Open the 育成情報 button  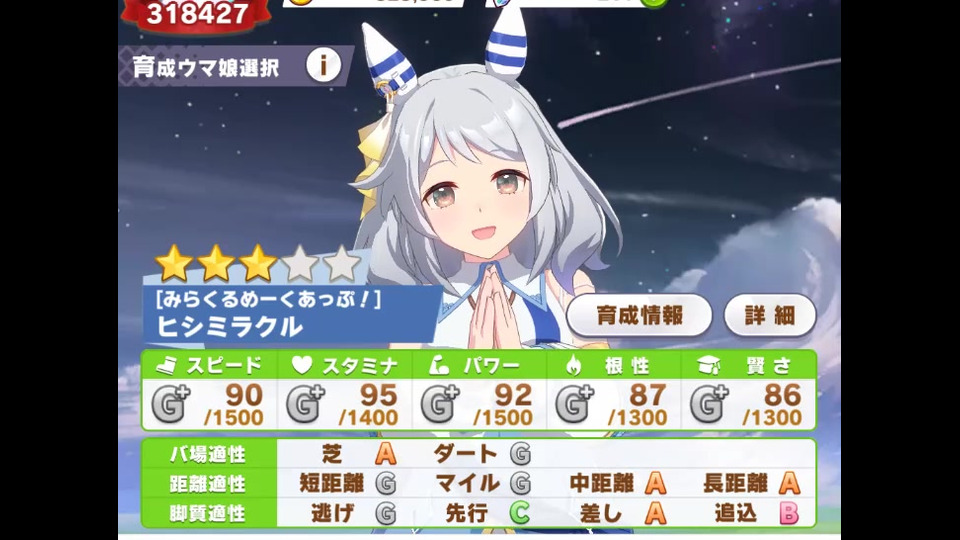coord(639,316)
